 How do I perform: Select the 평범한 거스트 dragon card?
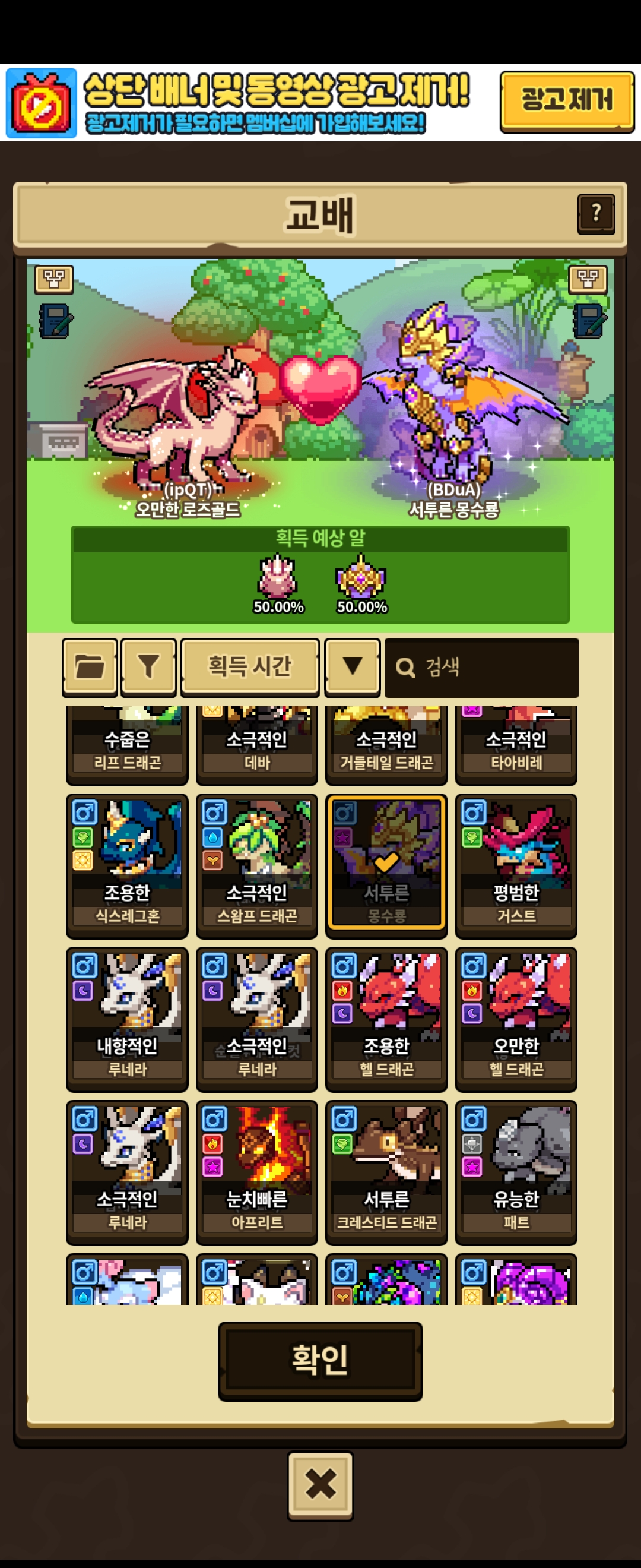[516, 865]
